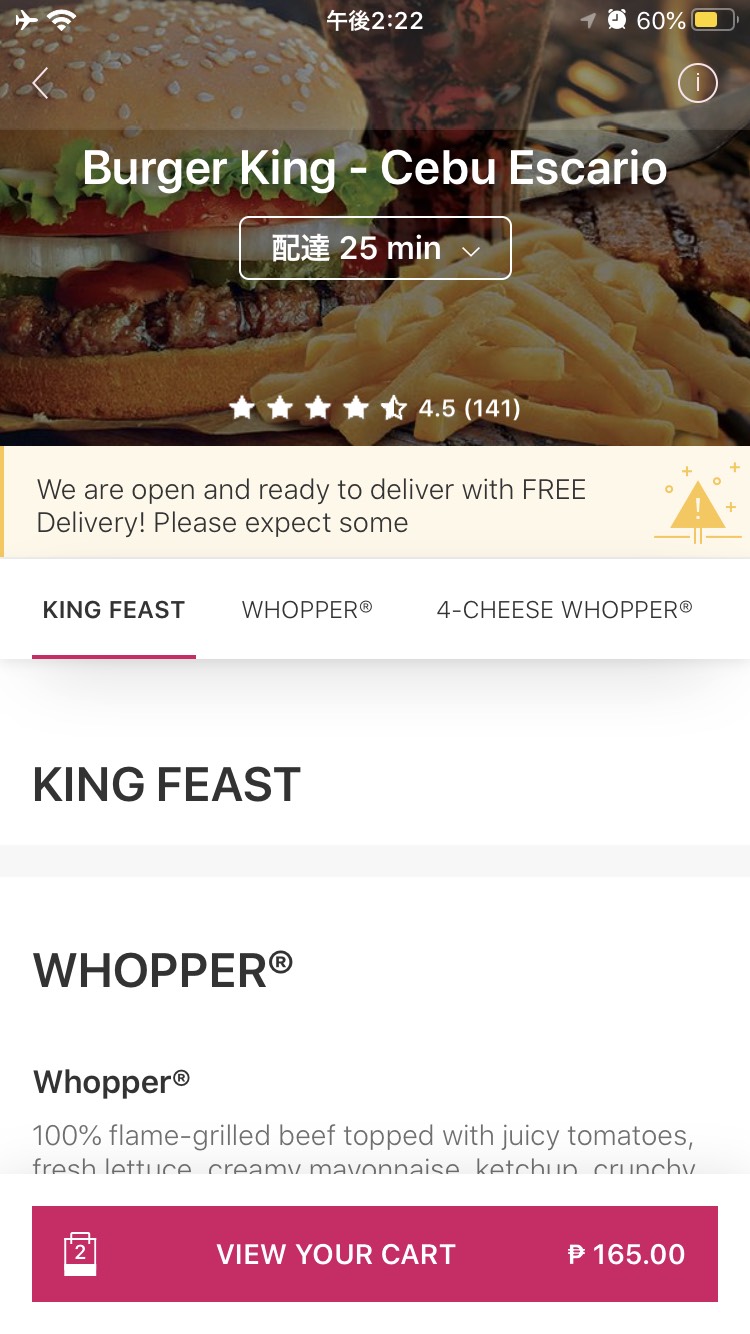The width and height of the screenshot is (750, 1334).
Task: Go back using the top-left arrow
Action: (x=41, y=83)
